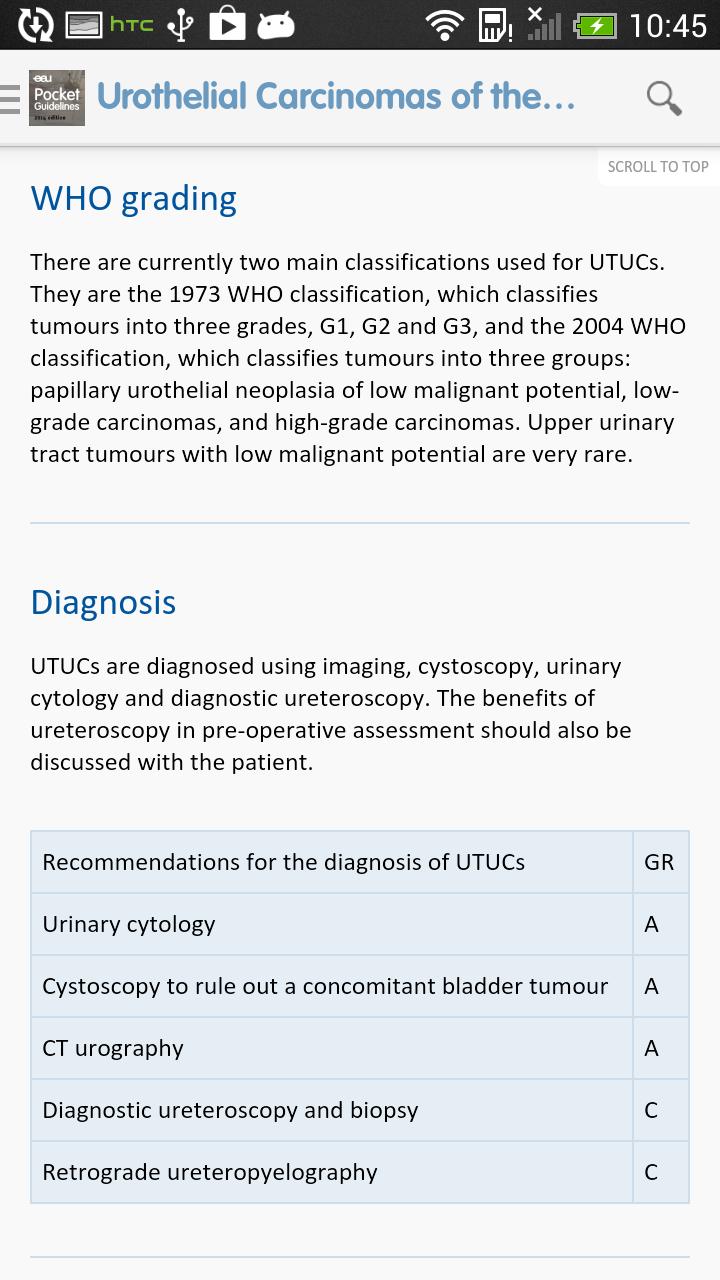The image size is (720, 1280).
Task: Select the Diagnosis section heading
Action: (104, 601)
